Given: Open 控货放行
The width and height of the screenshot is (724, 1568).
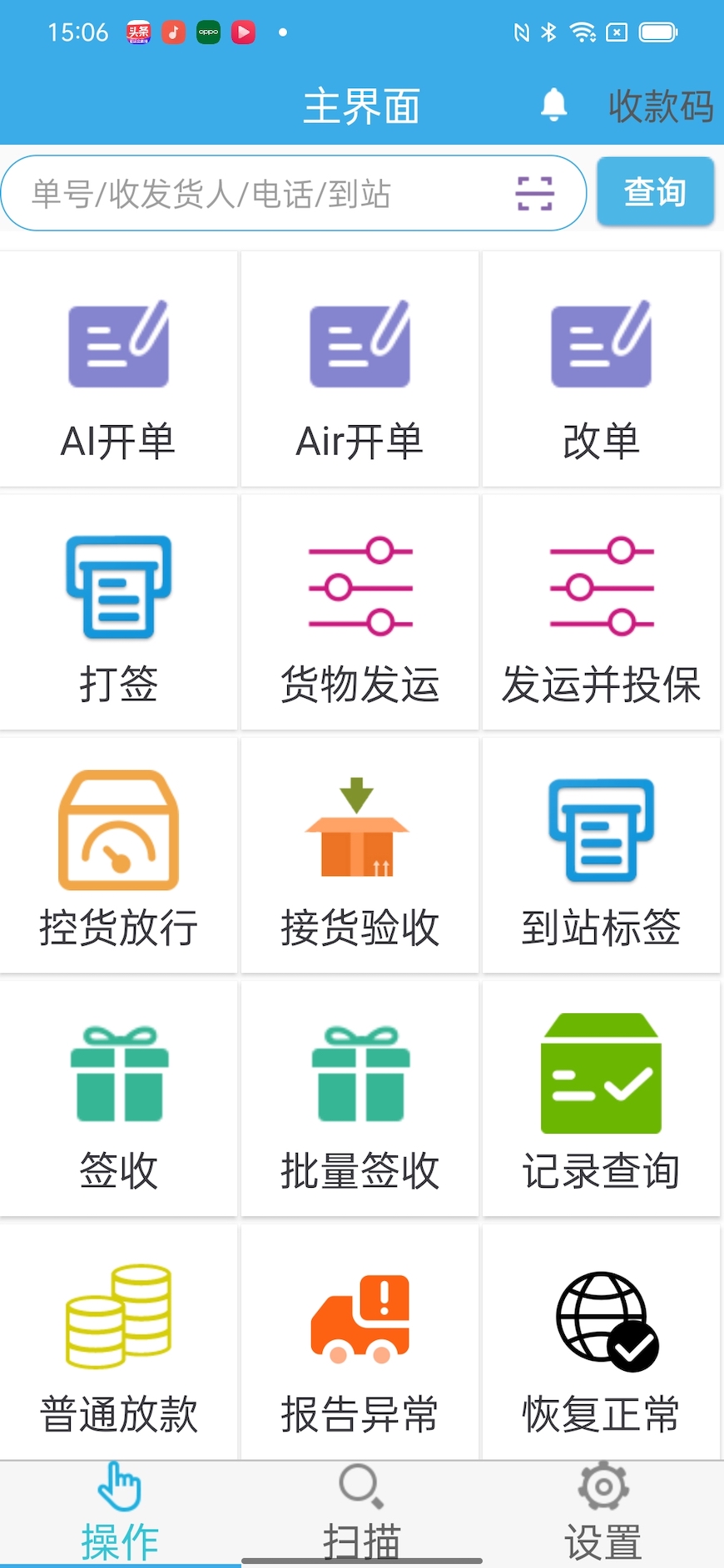Looking at the screenshot, I should tap(118, 857).
